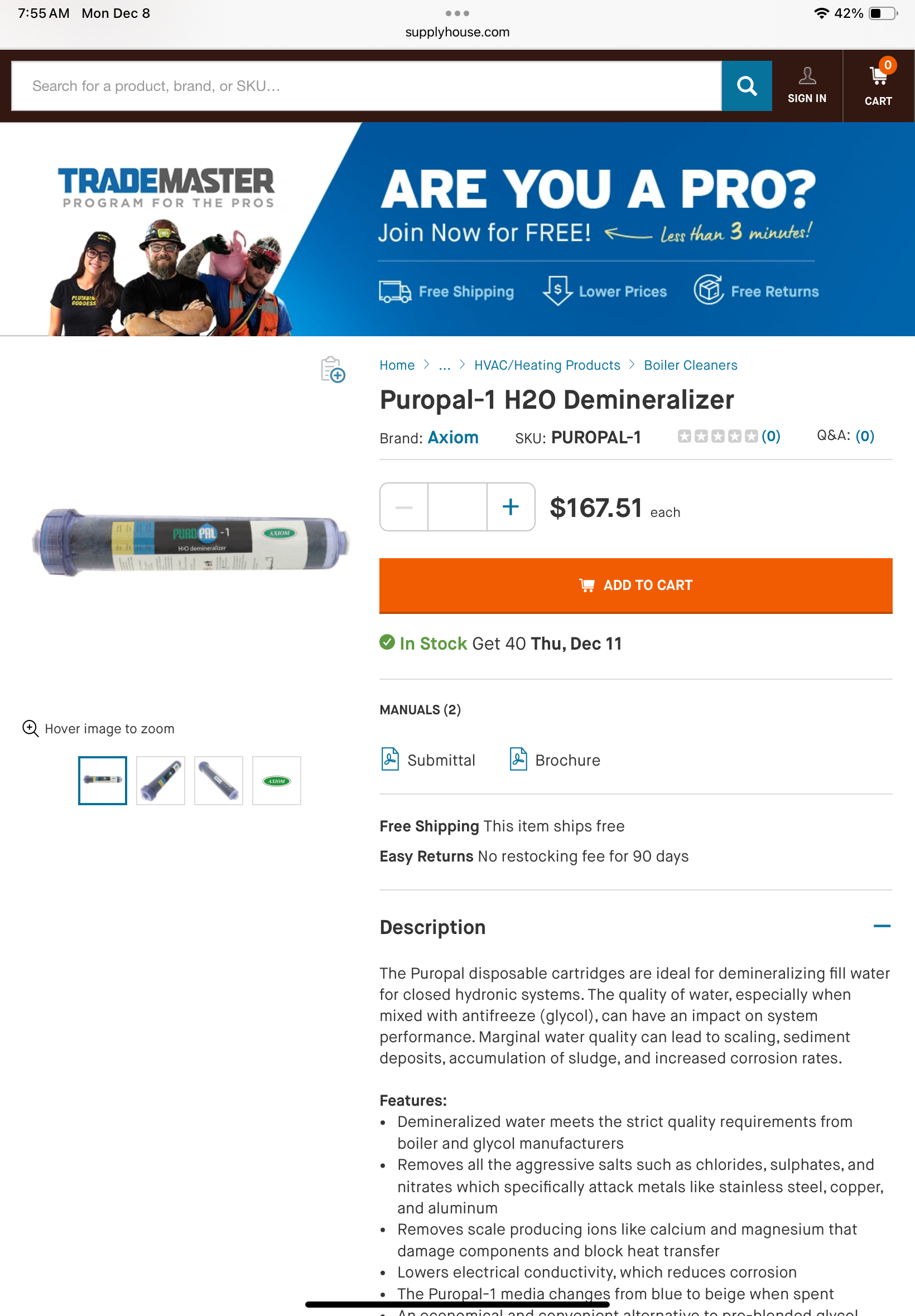Add product to list via clipboard icon
This screenshot has width=915, height=1316.
pos(333,370)
